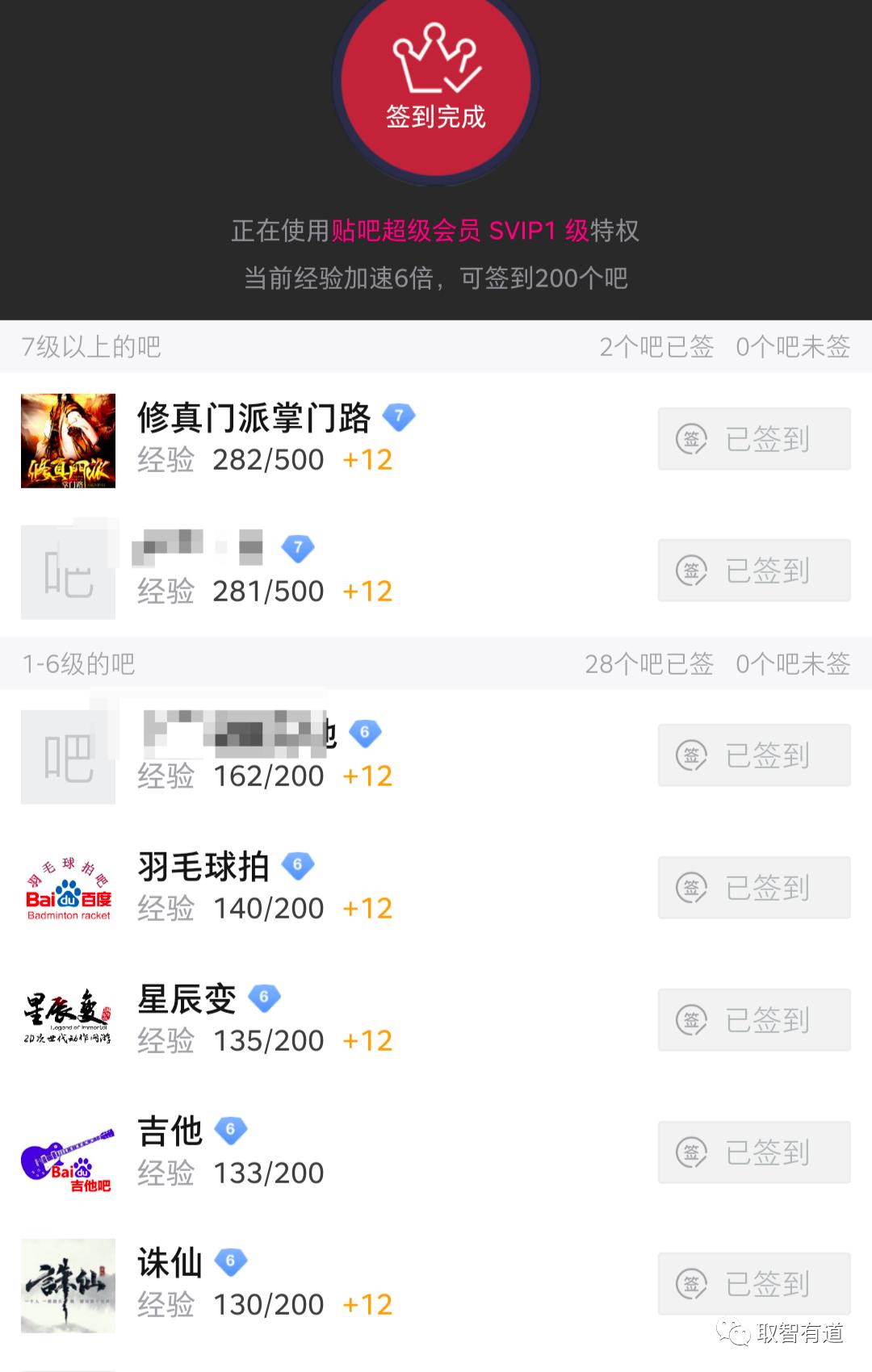The height and width of the screenshot is (1372, 872).
Task: Click the 已签到 button for 修真门派掌门路
Action: coord(753,440)
